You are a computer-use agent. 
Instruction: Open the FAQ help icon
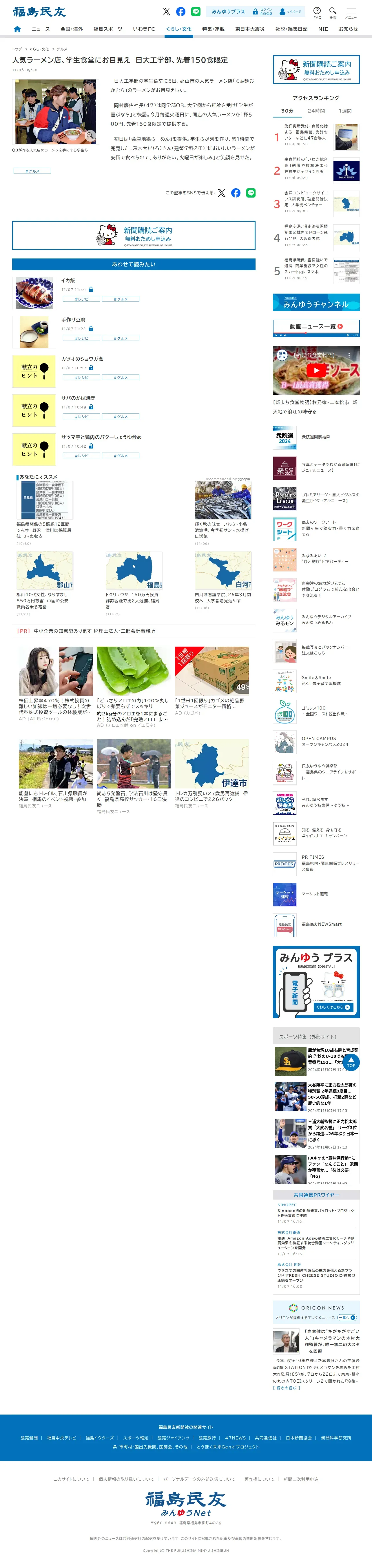[x=317, y=12]
